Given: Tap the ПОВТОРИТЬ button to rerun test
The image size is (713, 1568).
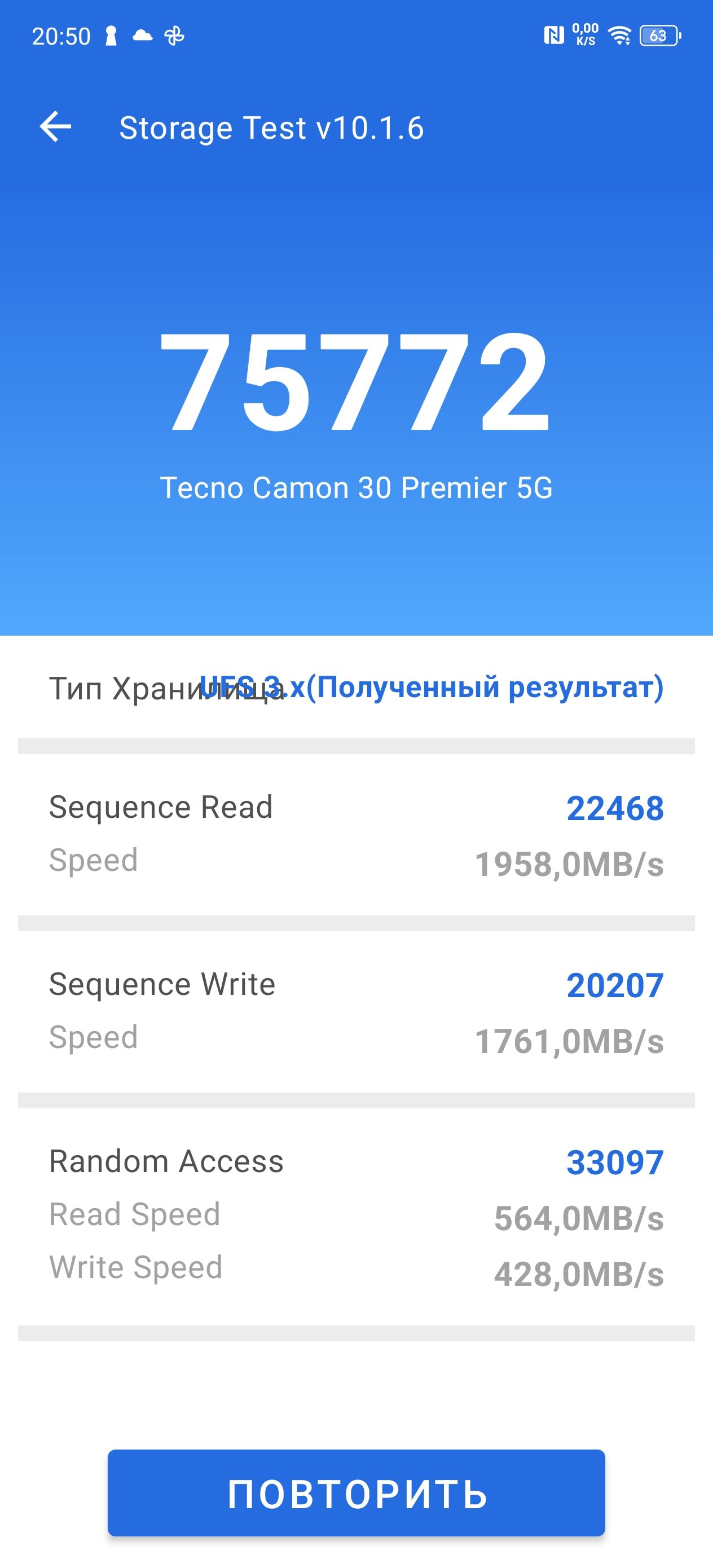Looking at the screenshot, I should point(356,1492).
